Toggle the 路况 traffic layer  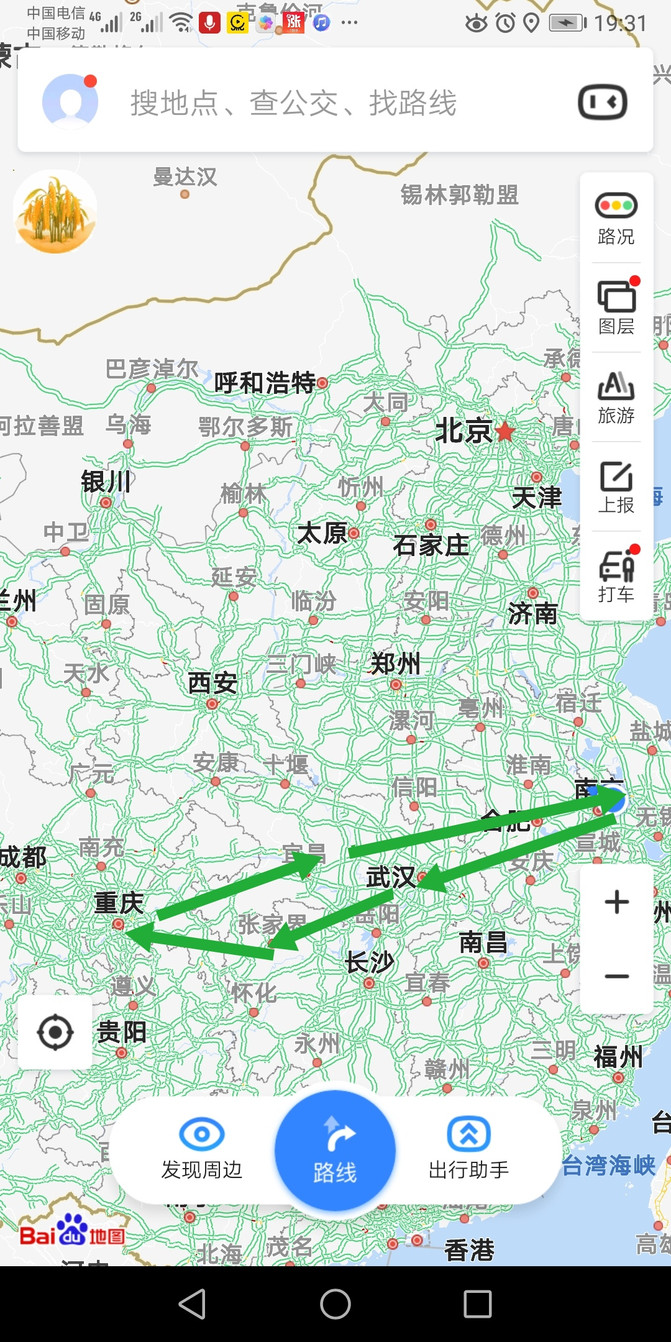[616, 218]
